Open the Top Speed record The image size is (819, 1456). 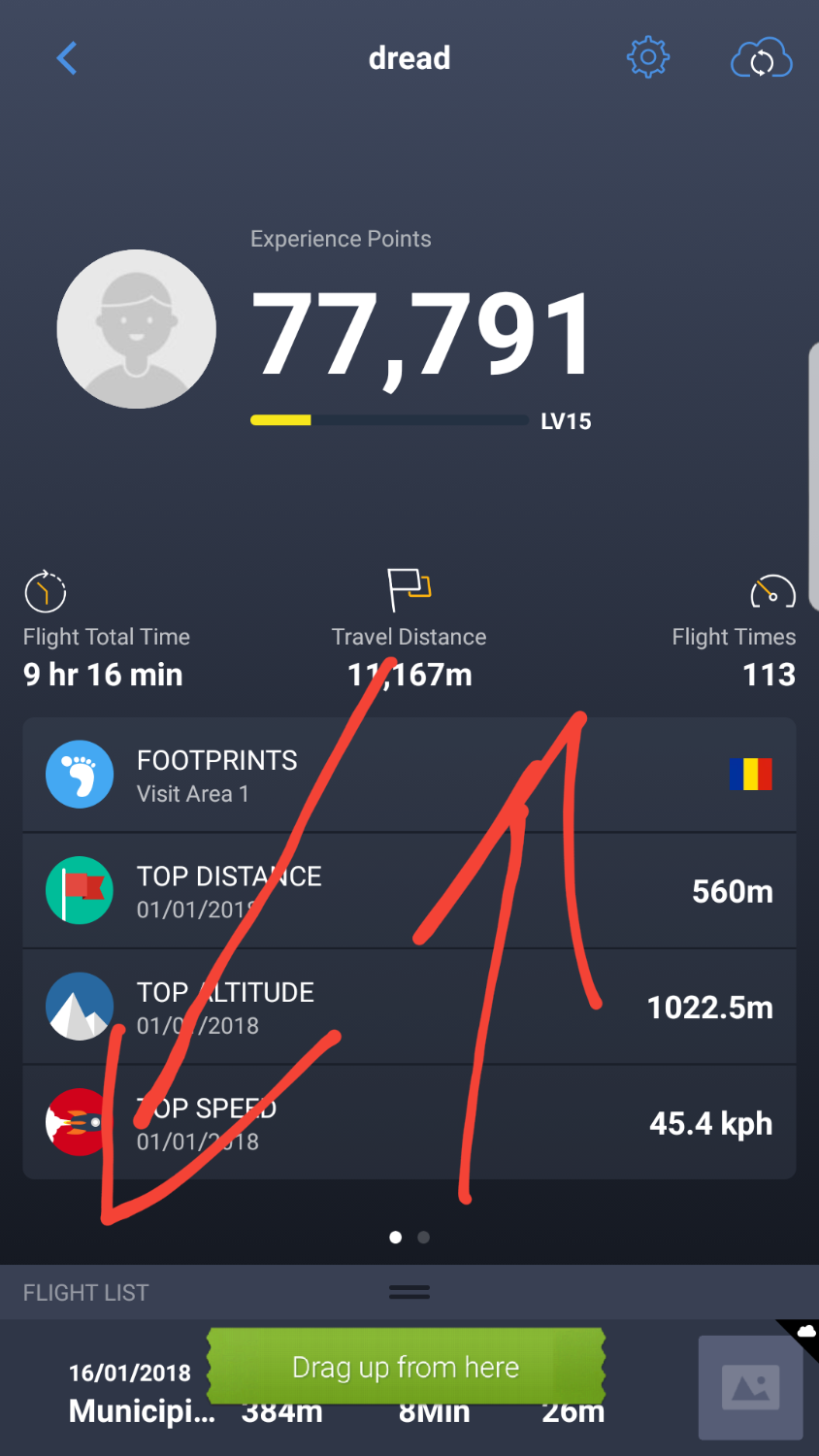[x=409, y=1123]
